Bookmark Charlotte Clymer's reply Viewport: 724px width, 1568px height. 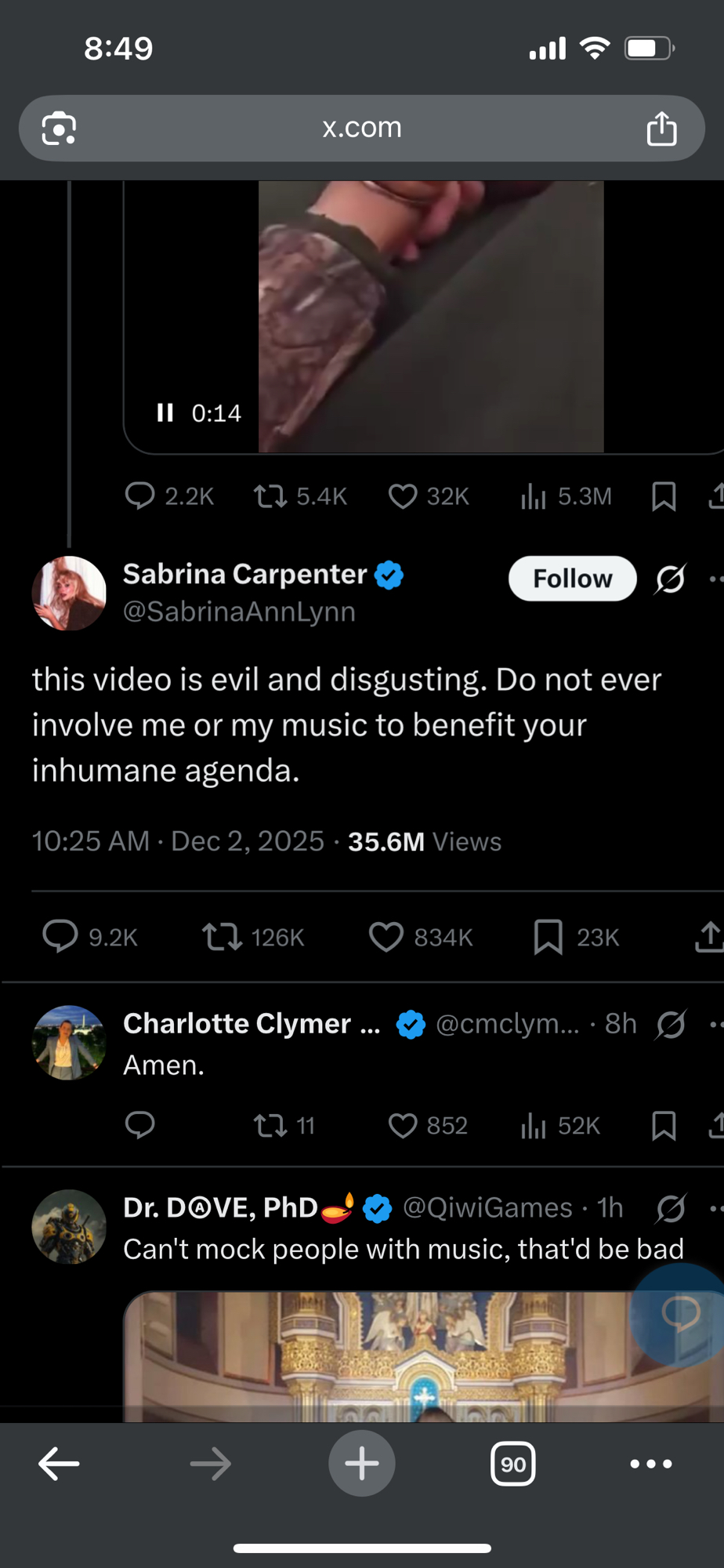click(664, 1126)
